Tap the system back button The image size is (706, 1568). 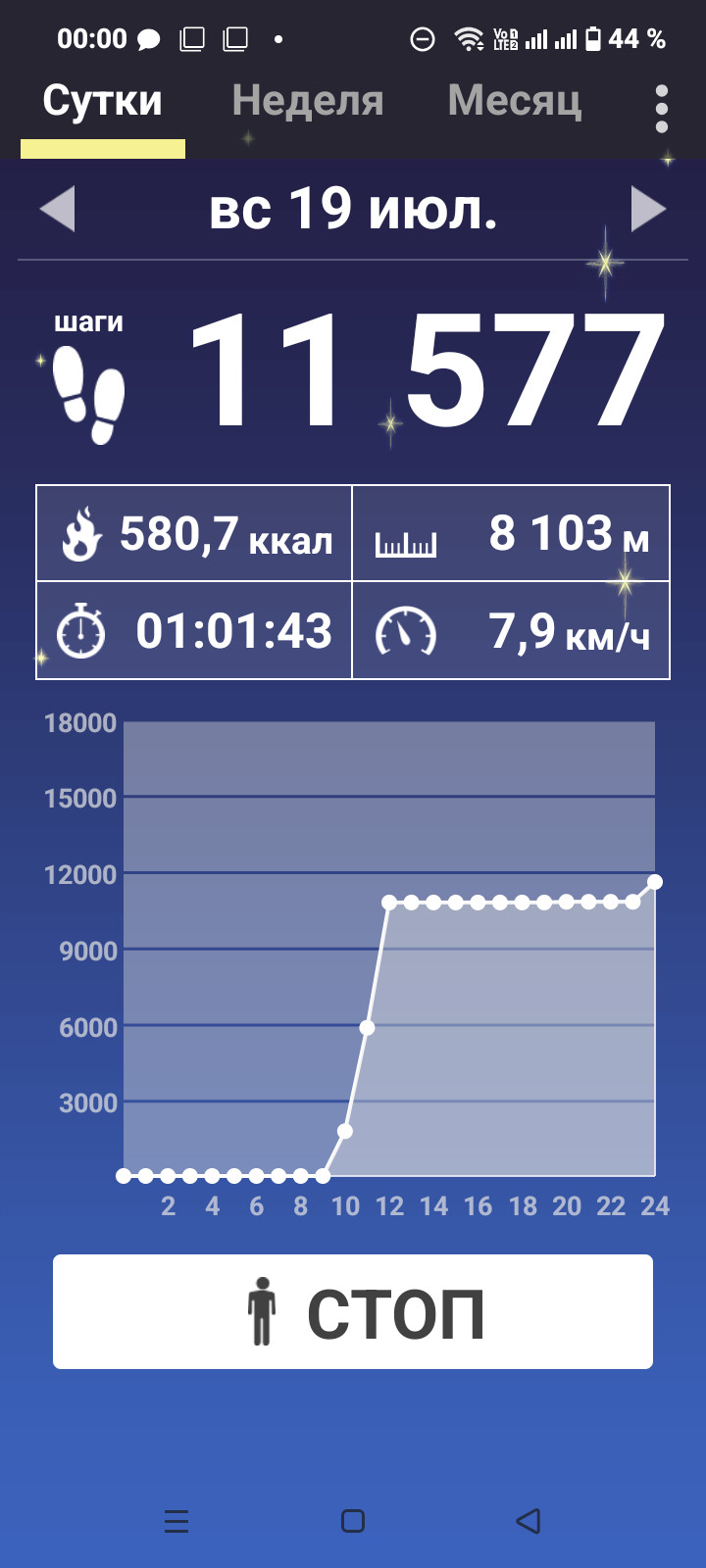[x=529, y=1520]
